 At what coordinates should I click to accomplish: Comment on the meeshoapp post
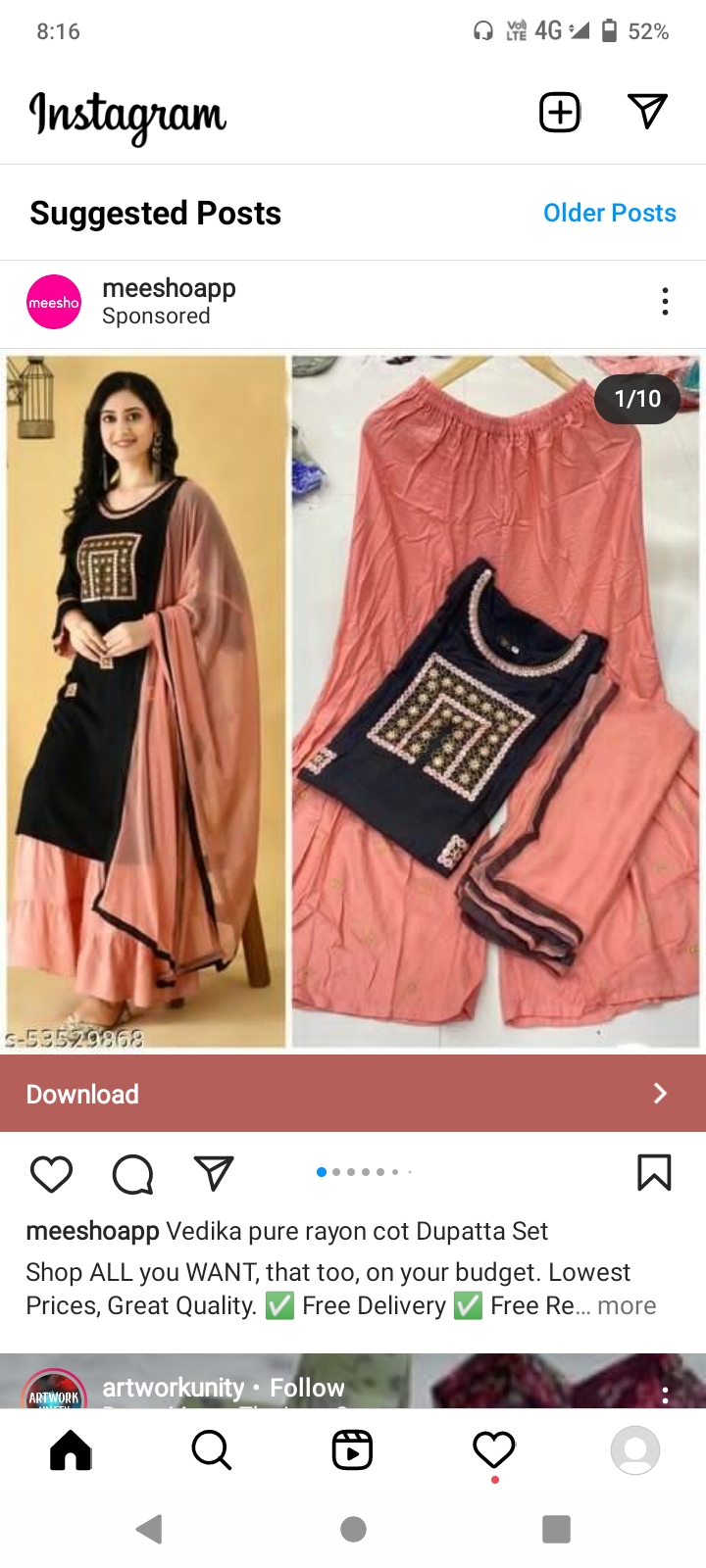pyautogui.click(x=132, y=1173)
